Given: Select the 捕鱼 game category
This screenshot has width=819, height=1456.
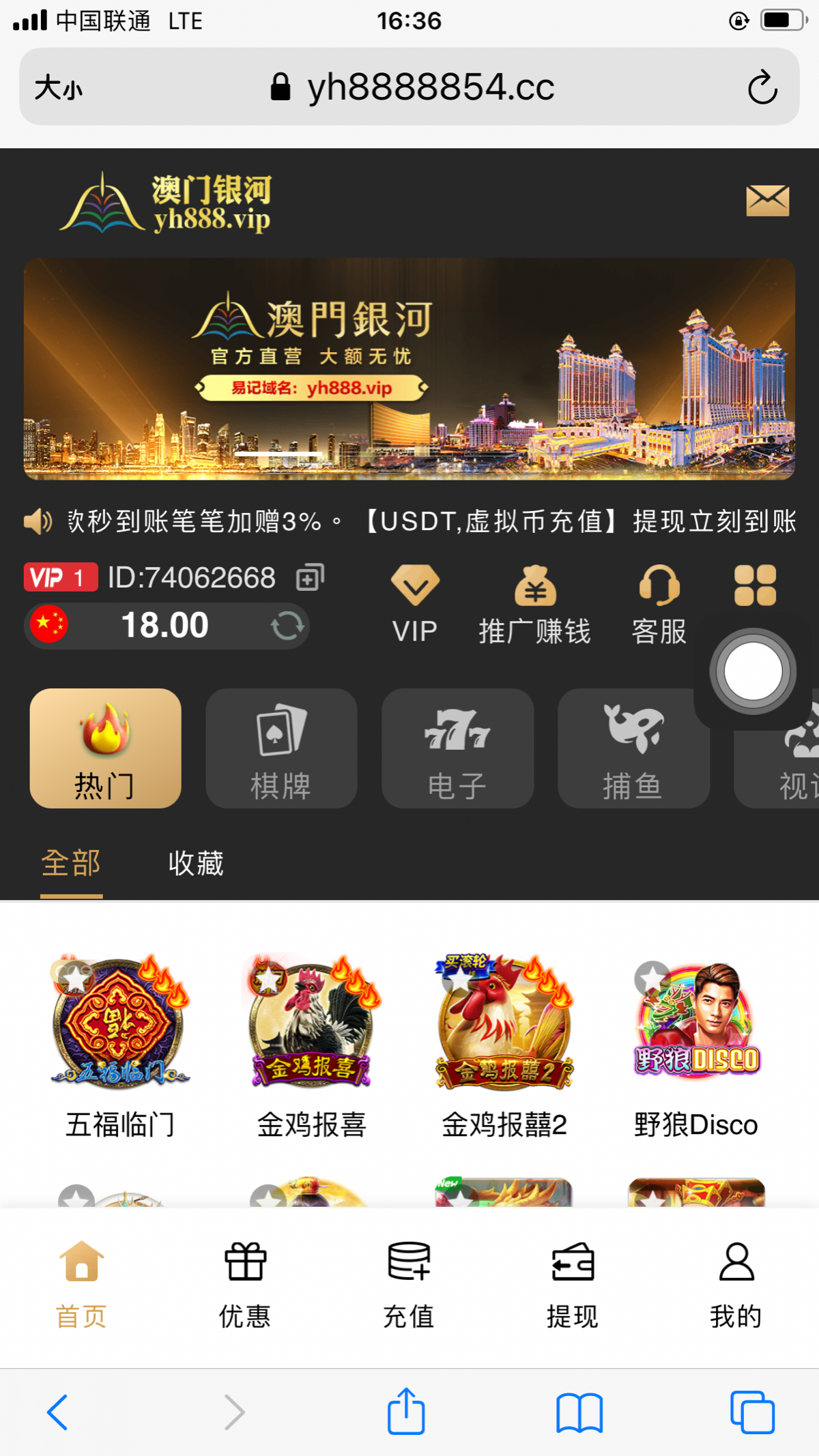Looking at the screenshot, I should (633, 748).
